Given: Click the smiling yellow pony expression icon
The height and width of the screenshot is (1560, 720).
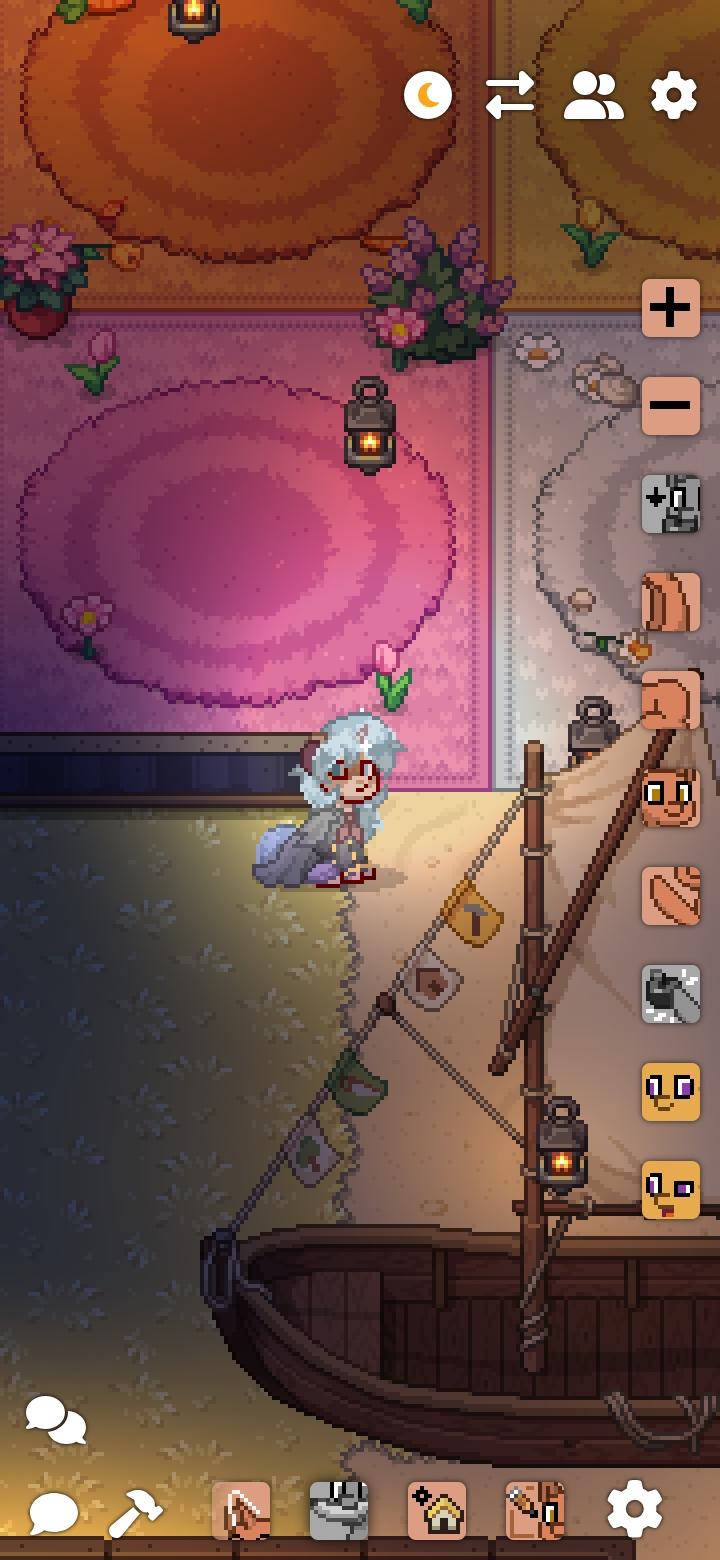Looking at the screenshot, I should [x=670, y=1092].
